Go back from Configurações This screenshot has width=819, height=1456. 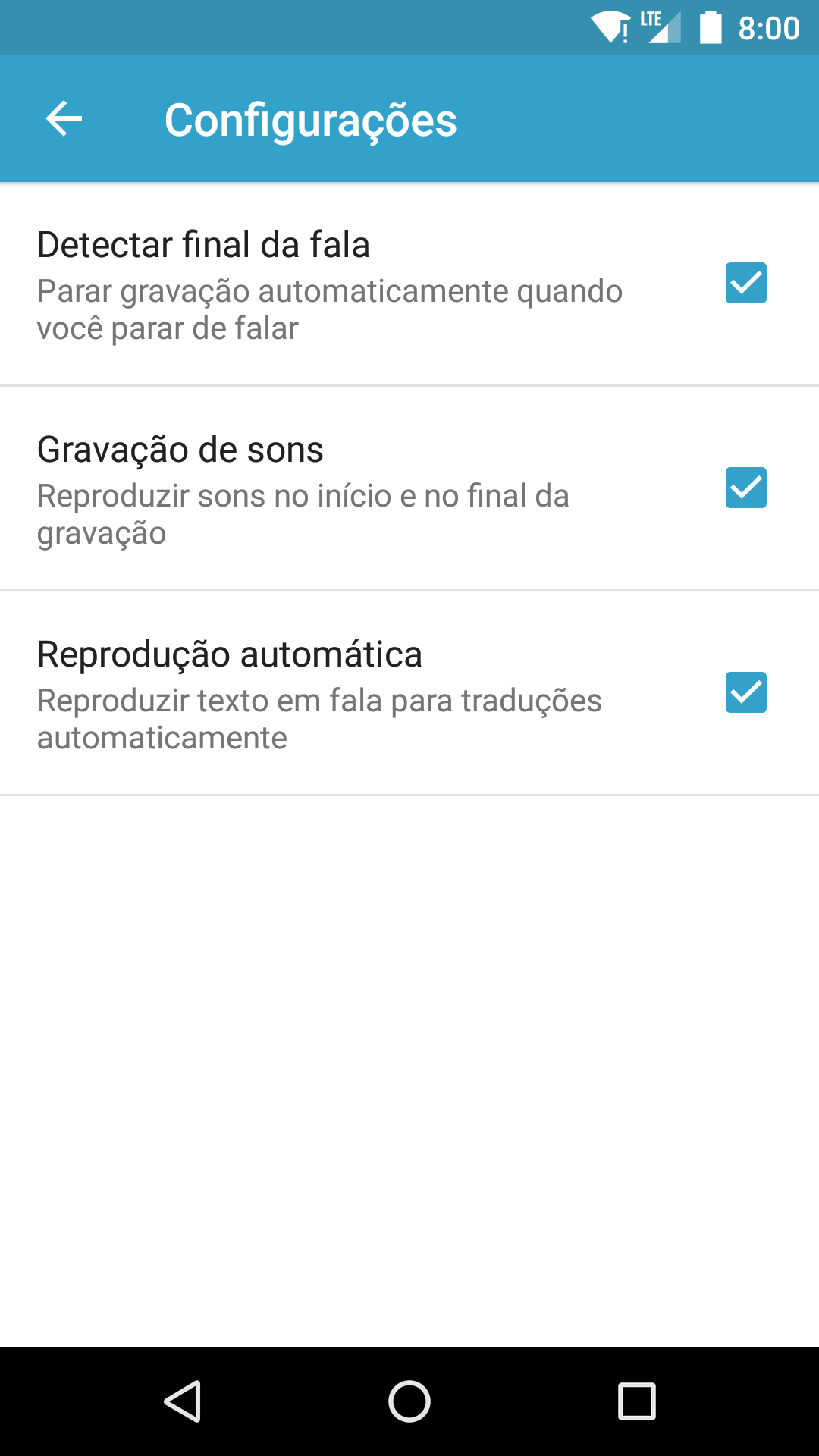[x=64, y=119]
